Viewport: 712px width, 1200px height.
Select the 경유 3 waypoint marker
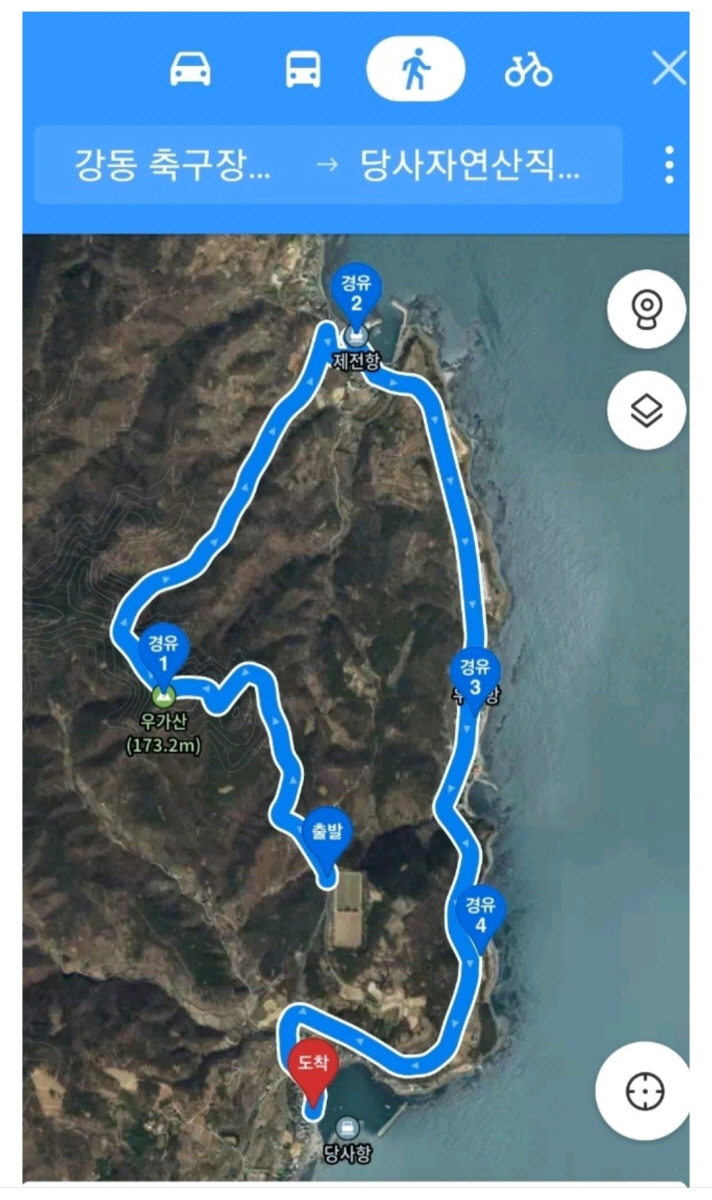[x=475, y=675]
